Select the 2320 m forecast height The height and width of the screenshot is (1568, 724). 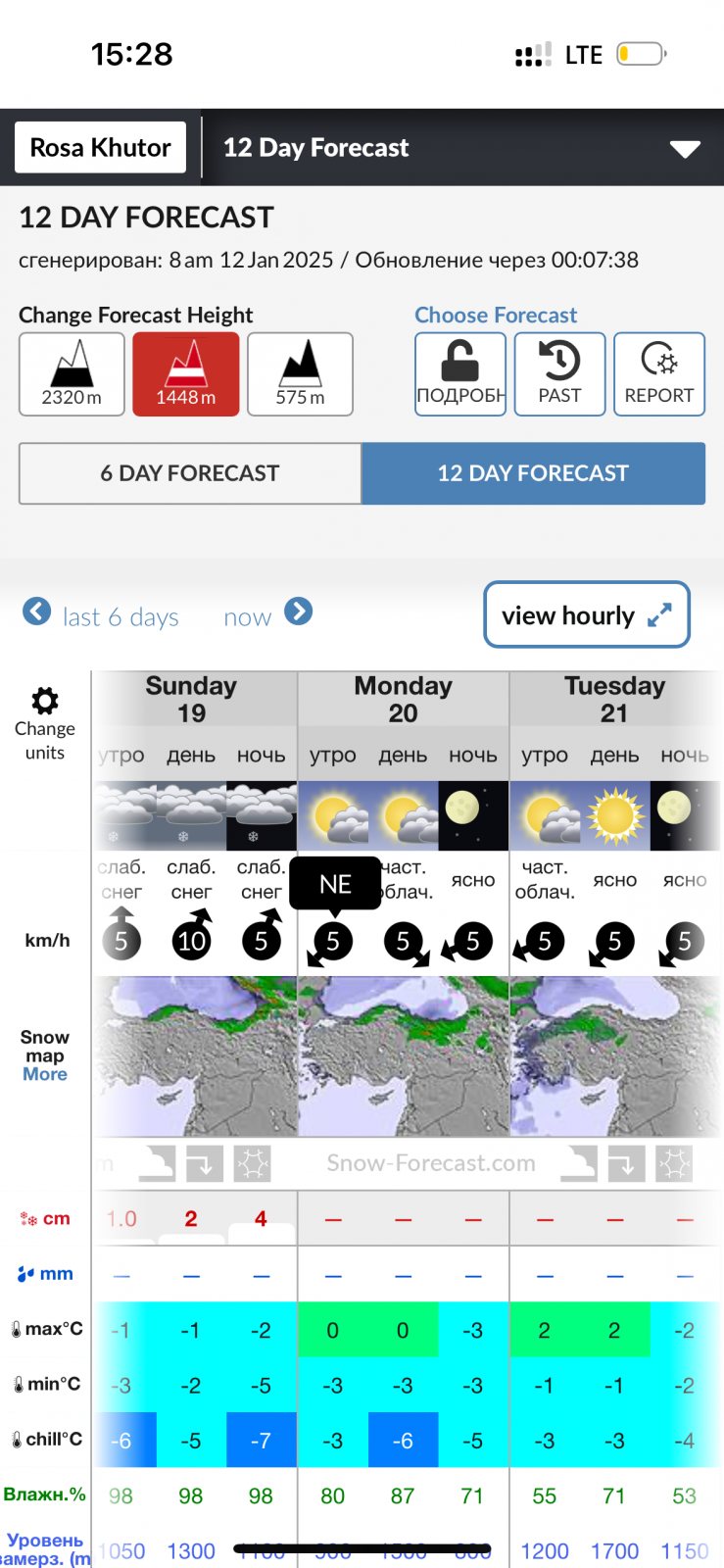tap(72, 374)
